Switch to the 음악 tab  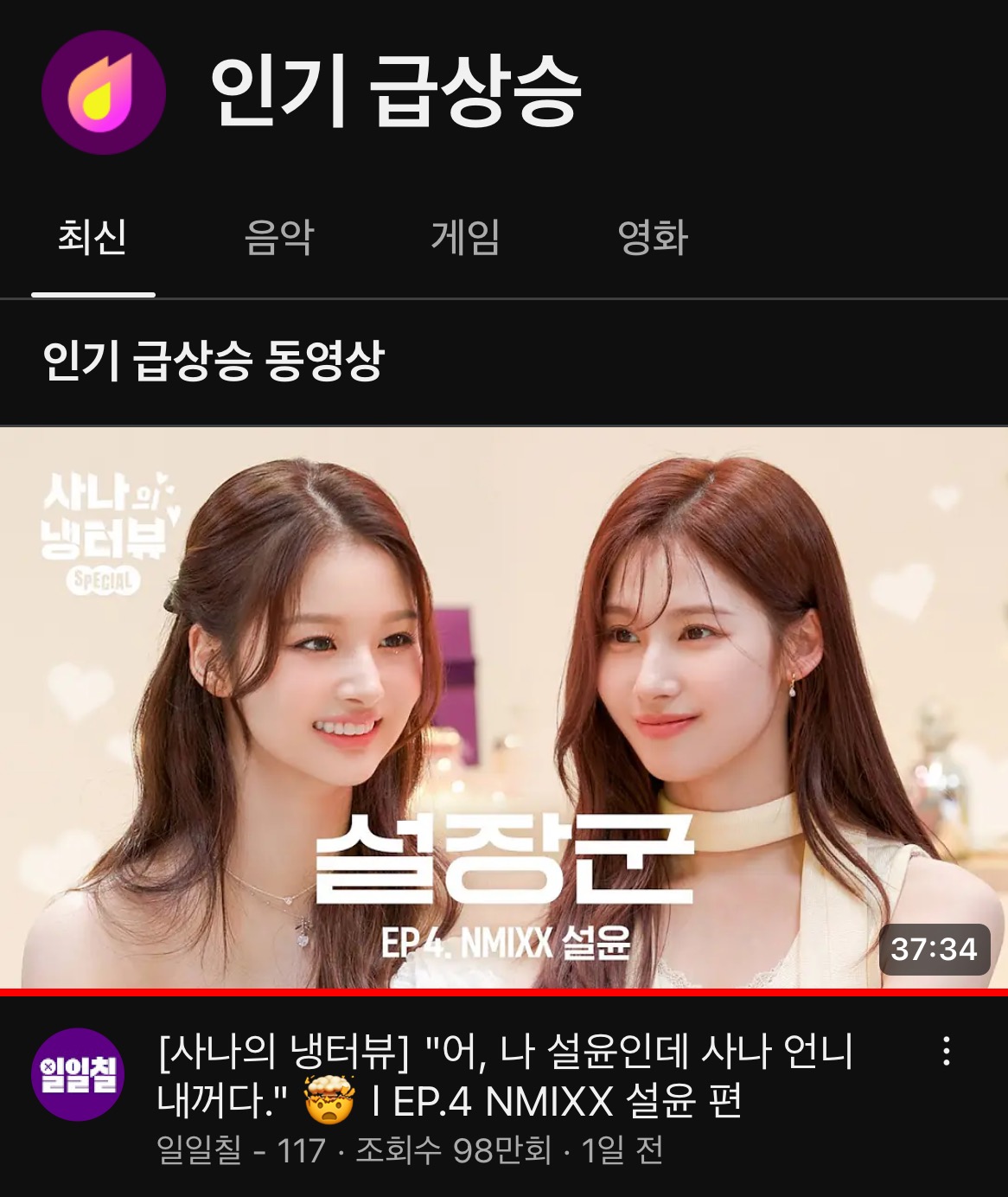click(279, 237)
